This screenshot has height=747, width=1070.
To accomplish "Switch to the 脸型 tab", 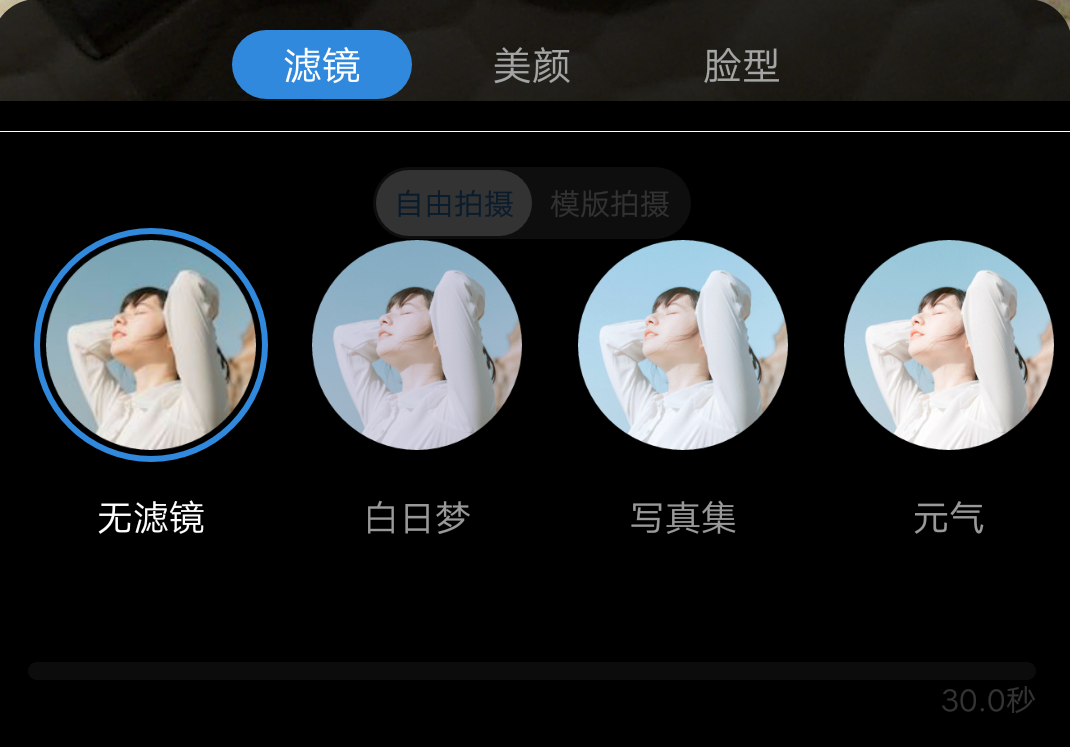I will (741, 66).
